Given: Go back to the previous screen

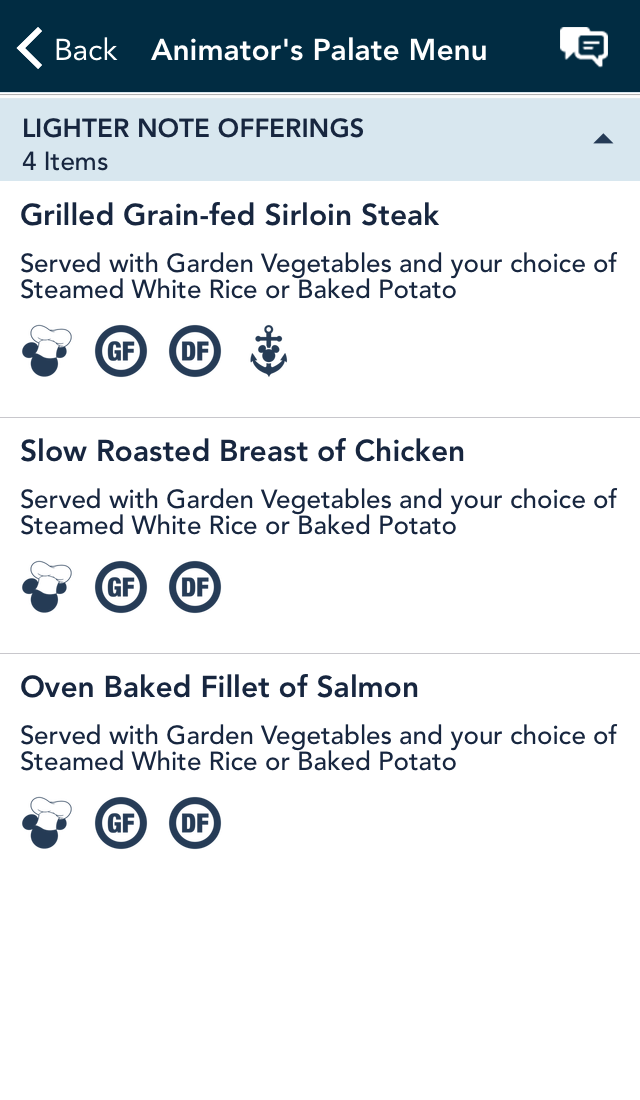Looking at the screenshot, I should coord(67,49).
